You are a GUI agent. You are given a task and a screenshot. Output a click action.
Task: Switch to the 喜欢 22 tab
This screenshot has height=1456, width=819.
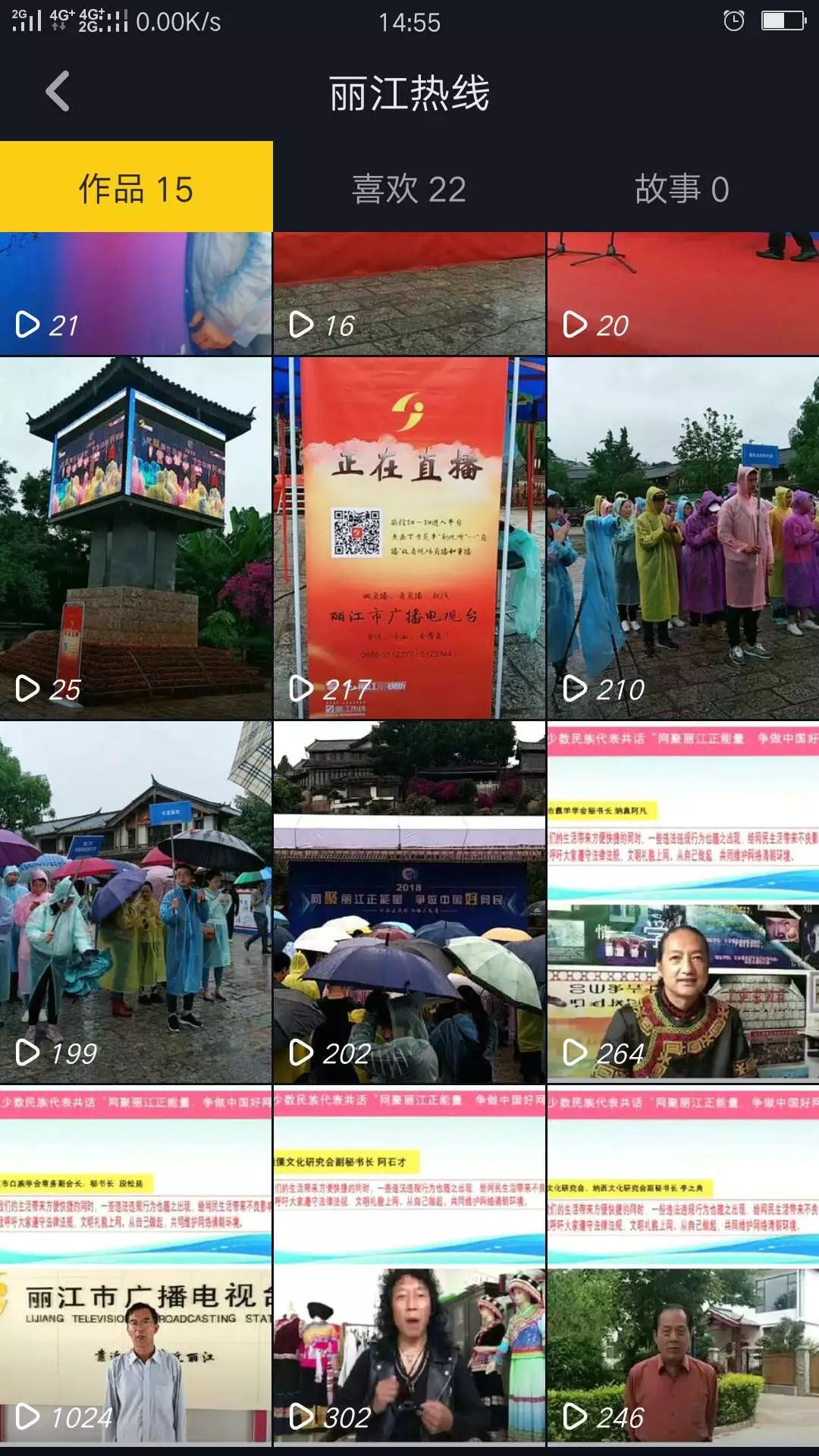(x=409, y=188)
